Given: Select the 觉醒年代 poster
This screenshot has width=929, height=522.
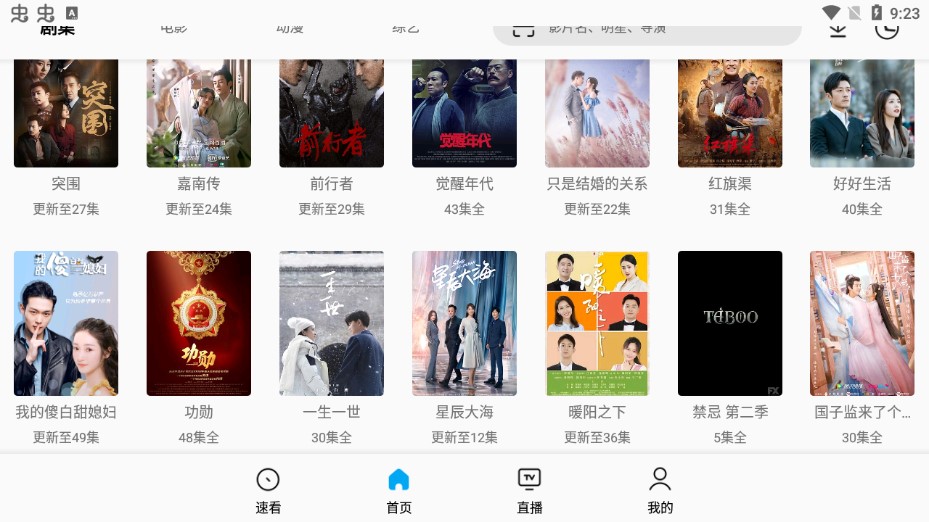Looking at the screenshot, I should pyautogui.click(x=464, y=112).
